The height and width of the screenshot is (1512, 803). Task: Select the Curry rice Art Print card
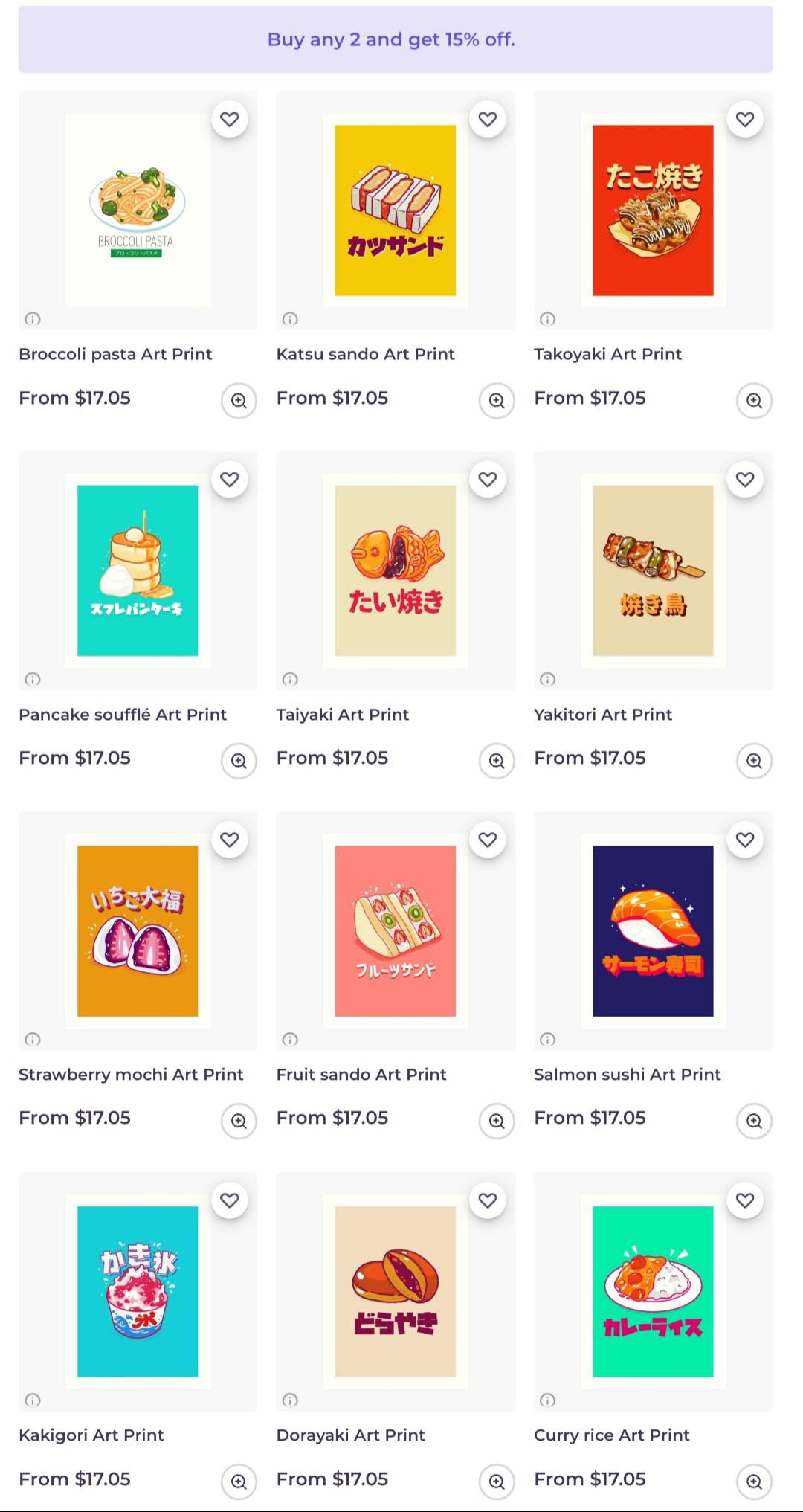point(653,1292)
